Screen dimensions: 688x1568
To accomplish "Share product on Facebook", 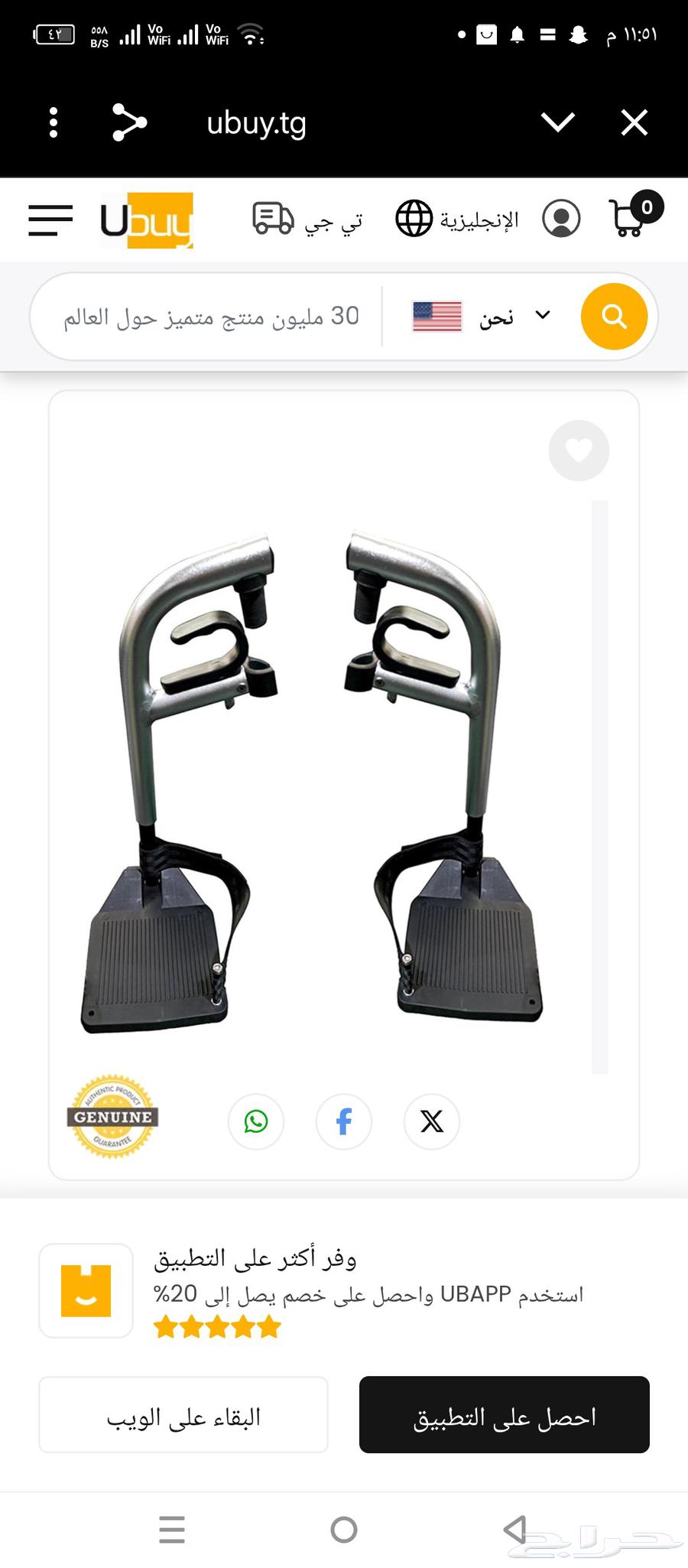I will coord(344,1121).
